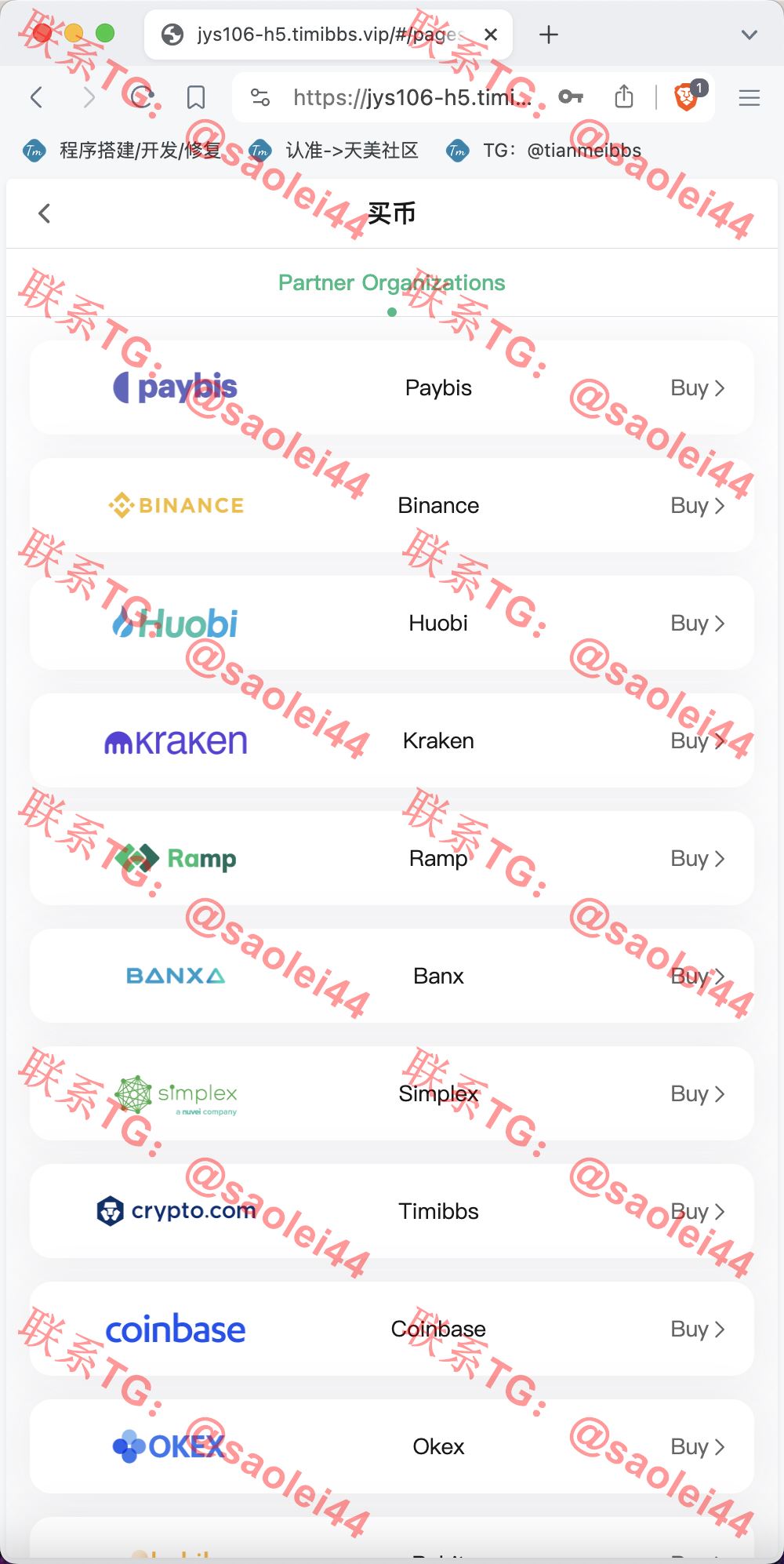Open the Okex buy option

(x=392, y=1446)
